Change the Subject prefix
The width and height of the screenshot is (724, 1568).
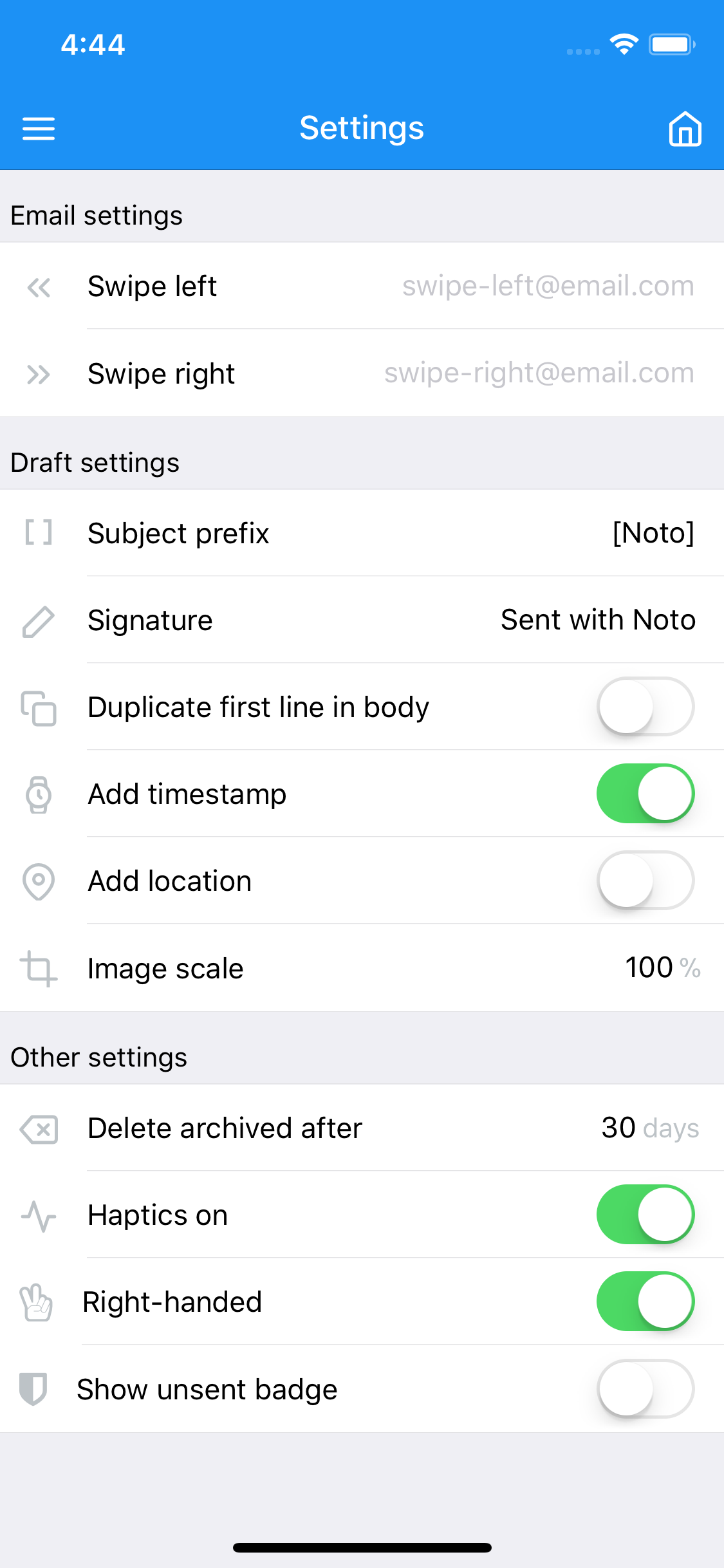click(x=653, y=533)
